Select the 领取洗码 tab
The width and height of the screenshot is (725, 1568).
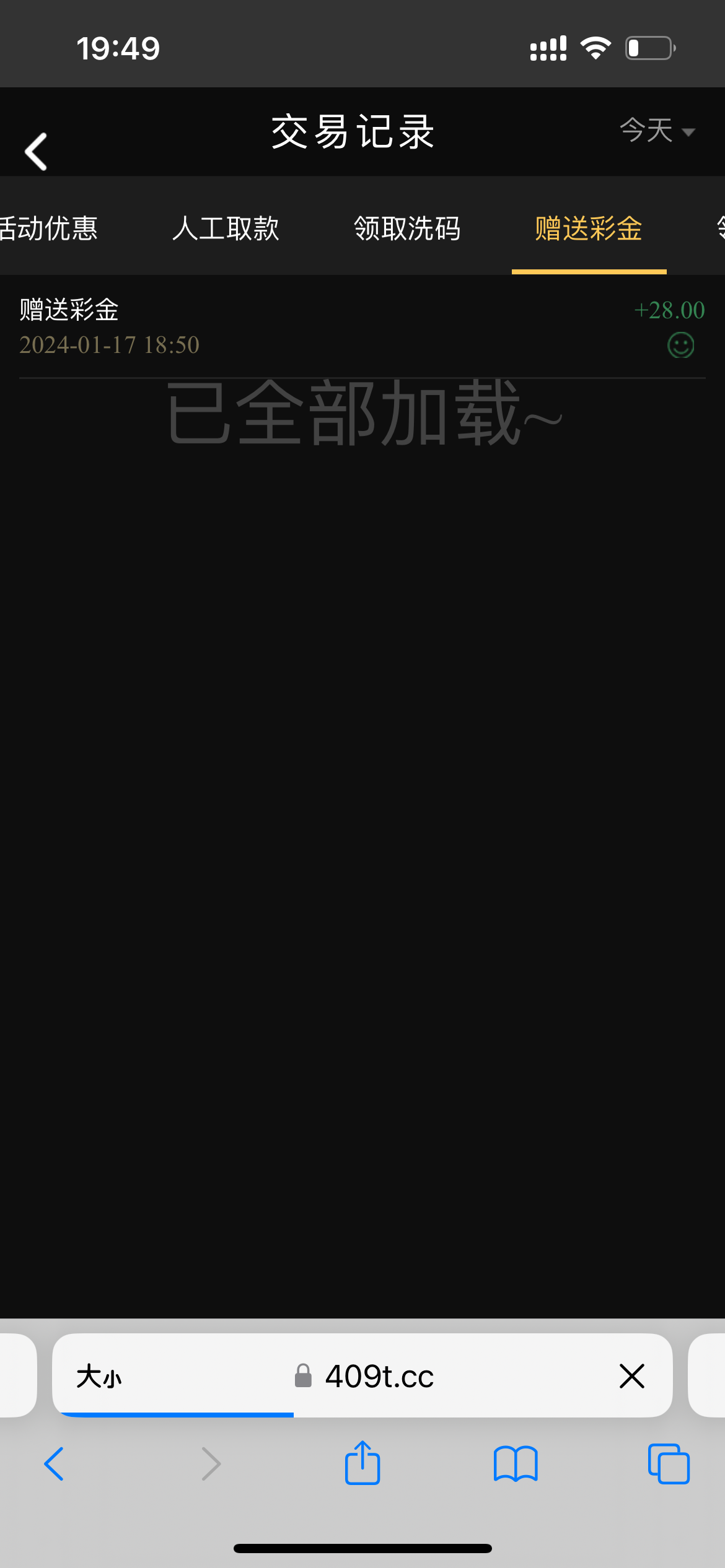407,229
